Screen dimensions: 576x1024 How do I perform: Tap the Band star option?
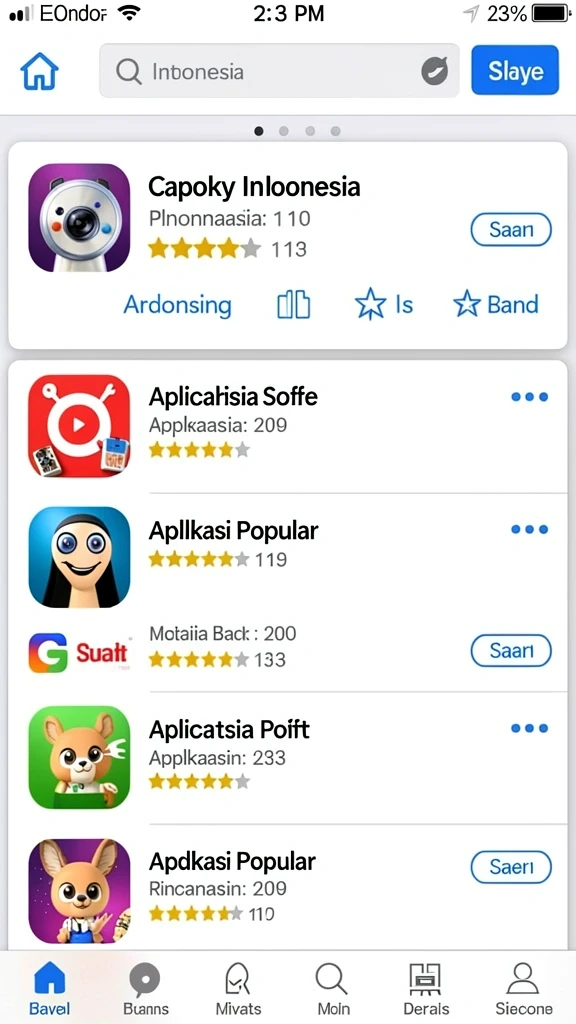[x=496, y=304]
